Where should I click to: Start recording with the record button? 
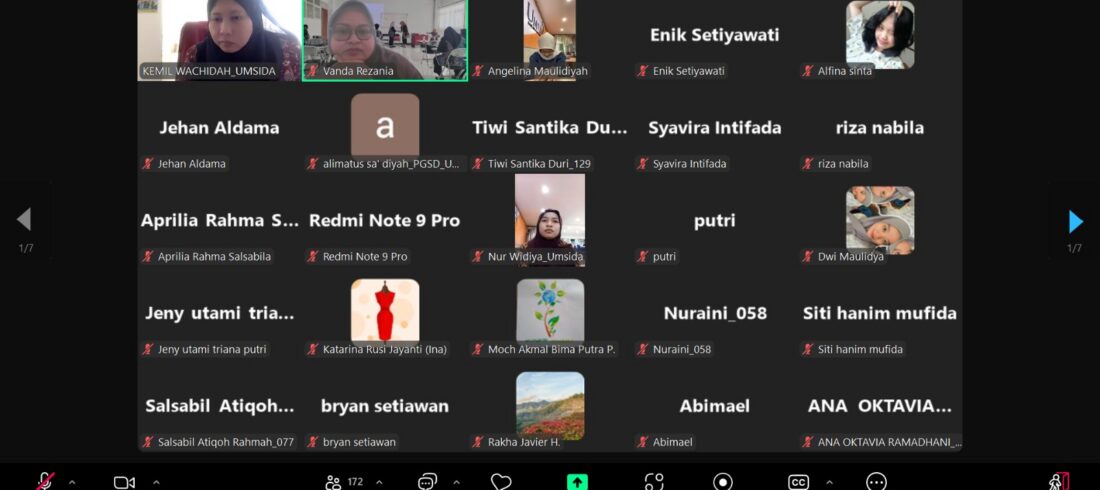tap(723, 482)
